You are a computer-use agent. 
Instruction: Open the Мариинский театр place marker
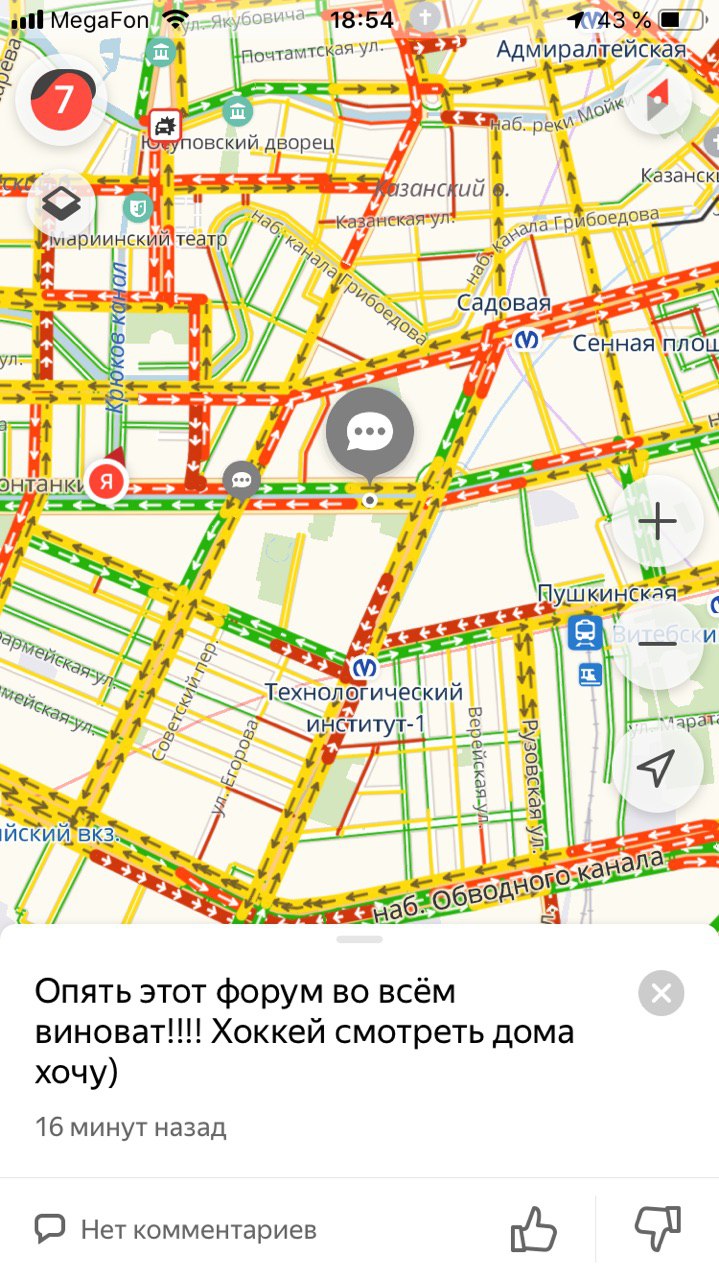point(138,208)
